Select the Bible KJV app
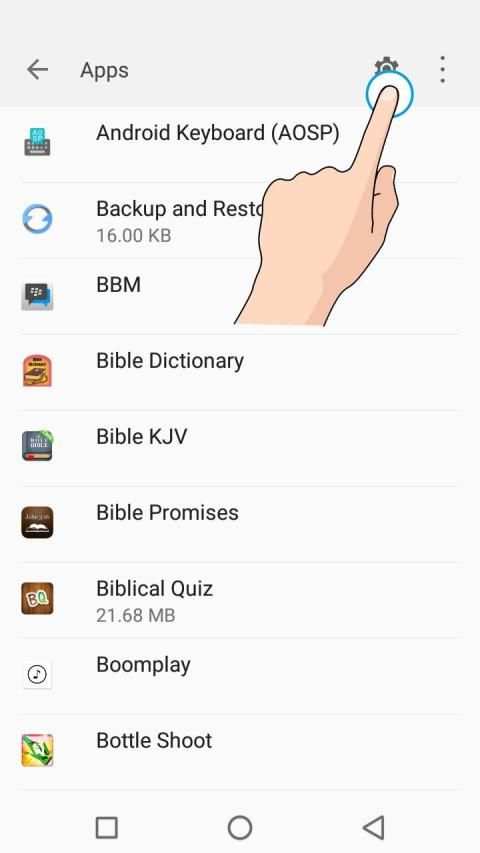Screen dimensions: 480x853 click(x=240, y=448)
